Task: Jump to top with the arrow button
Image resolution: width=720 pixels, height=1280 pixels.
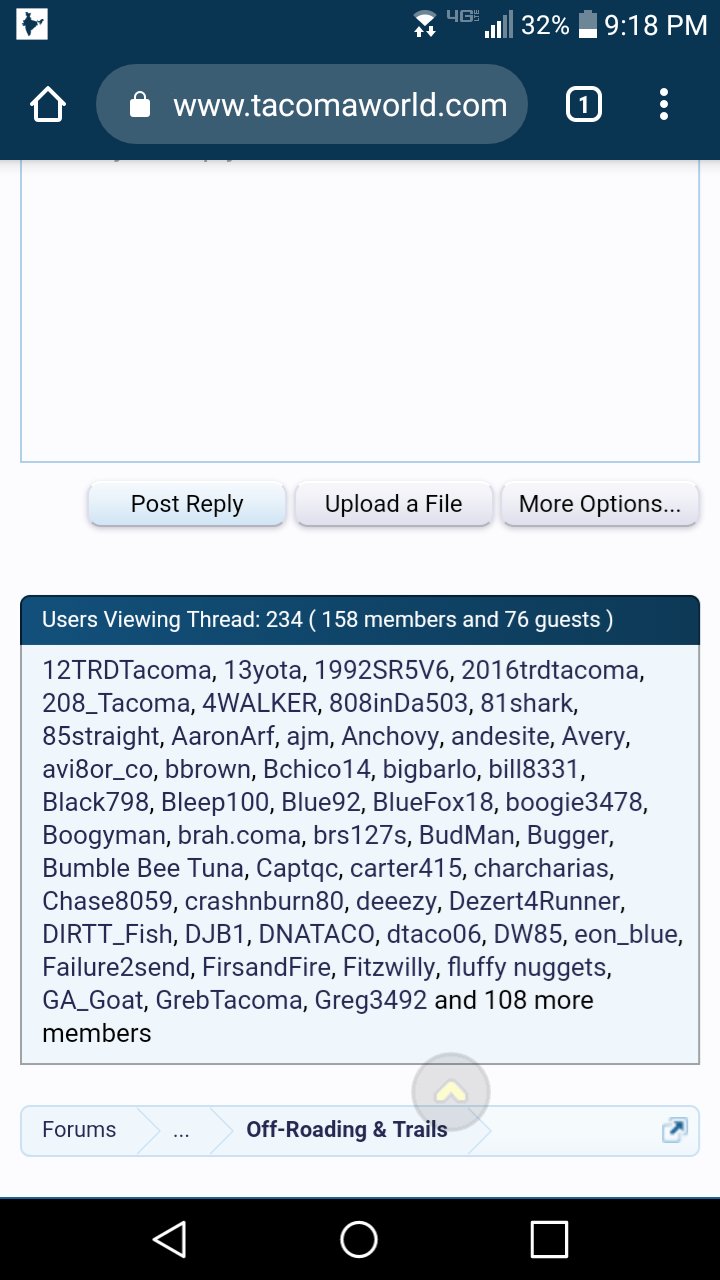Action: coord(451,1092)
